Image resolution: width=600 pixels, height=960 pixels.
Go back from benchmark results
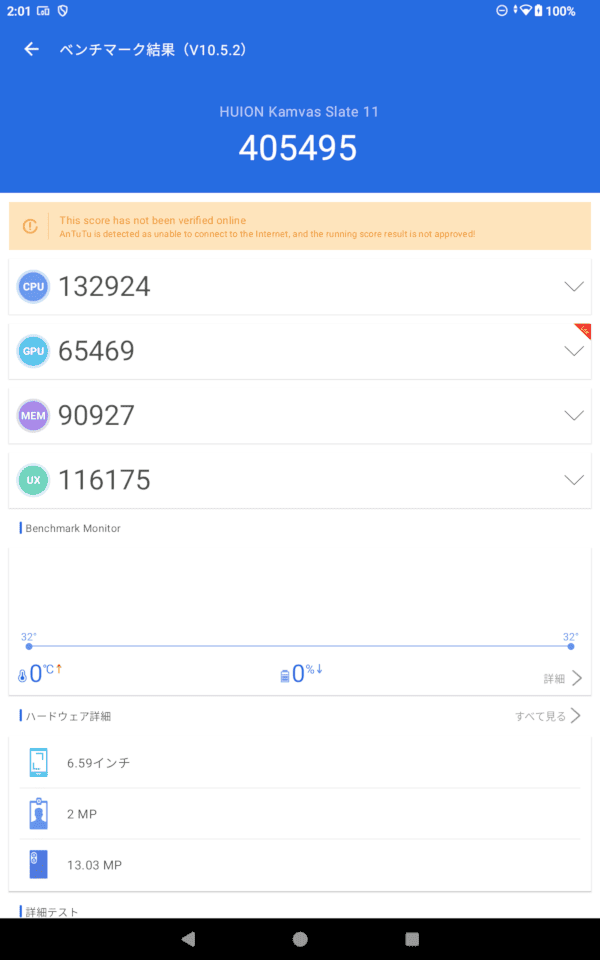tap(32, 49)
